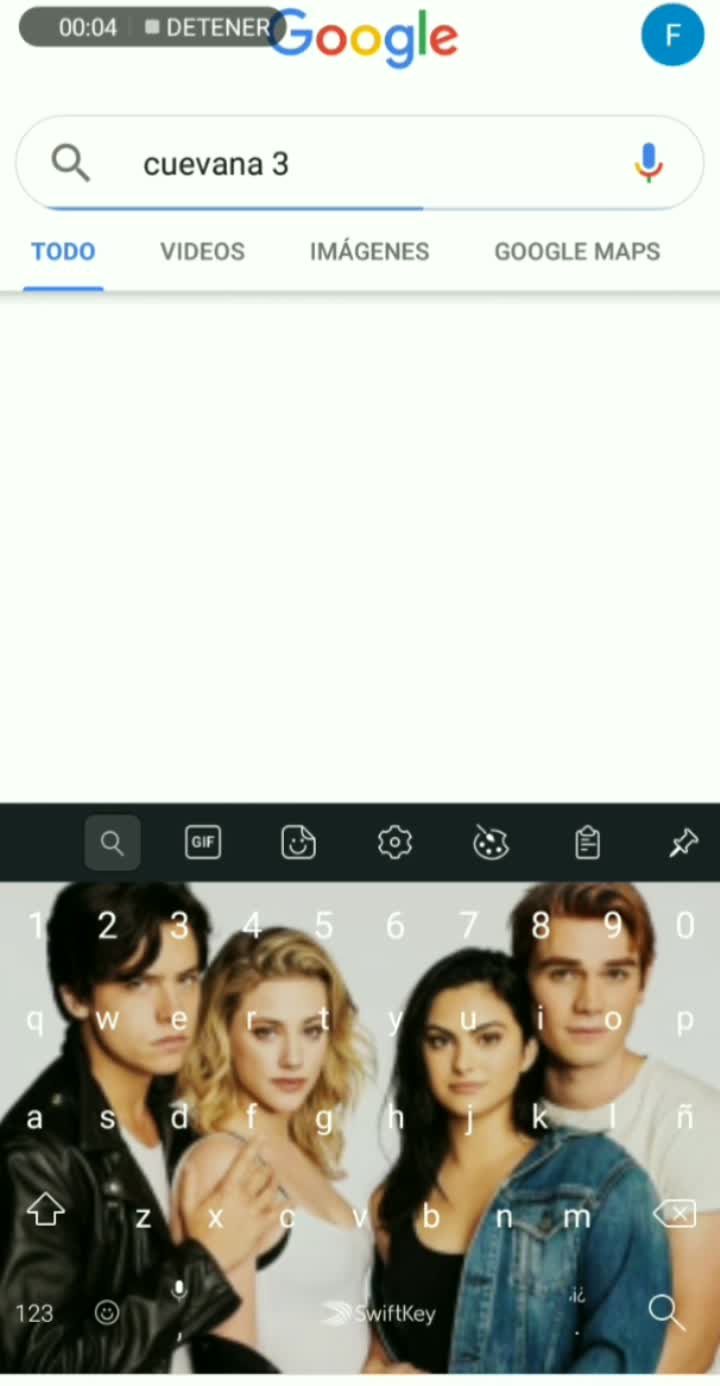
Task: Open the sticker panel in the keyboard toolbar
Action: click(298, 843)
